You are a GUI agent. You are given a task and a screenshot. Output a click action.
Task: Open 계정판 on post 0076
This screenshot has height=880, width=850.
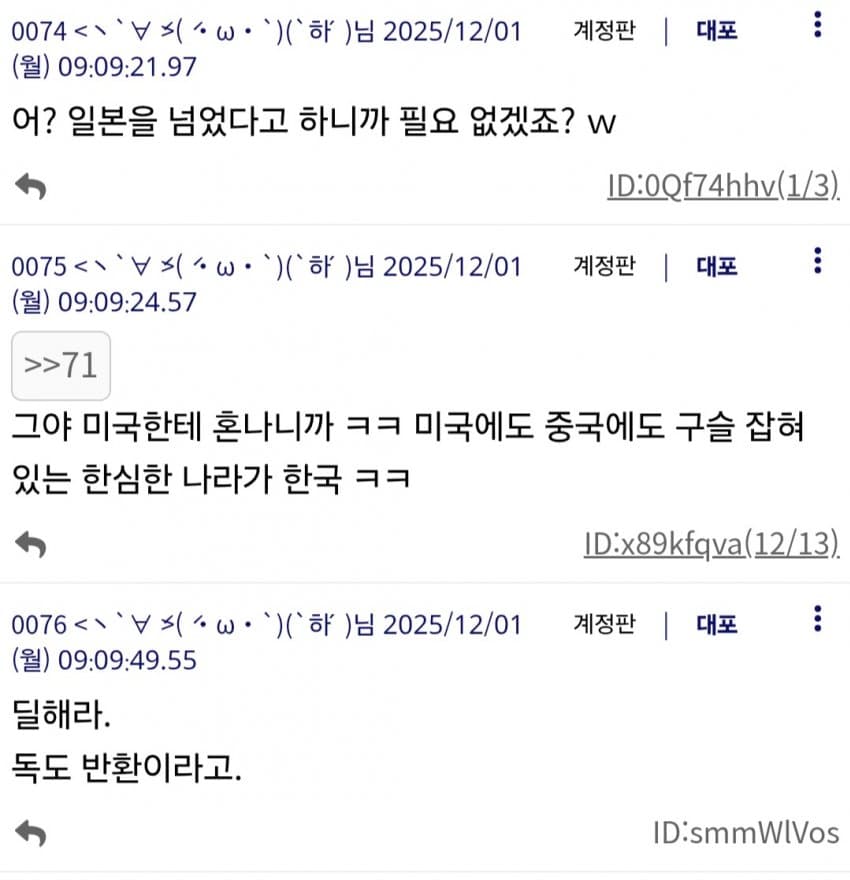(604, 625)
